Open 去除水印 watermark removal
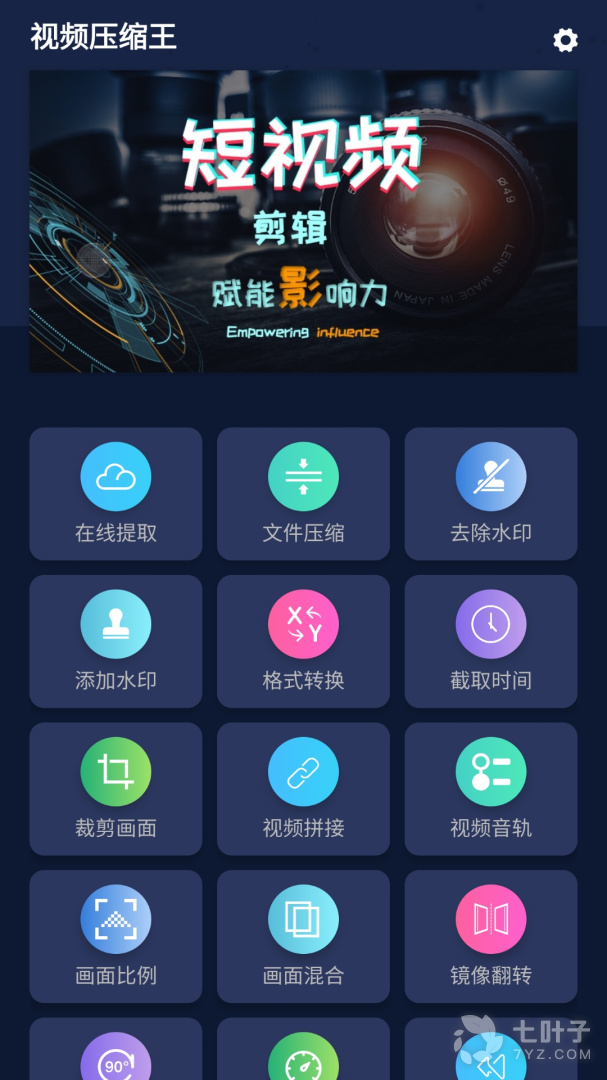This screenshot has height=1080, width=607. [491, 493]
